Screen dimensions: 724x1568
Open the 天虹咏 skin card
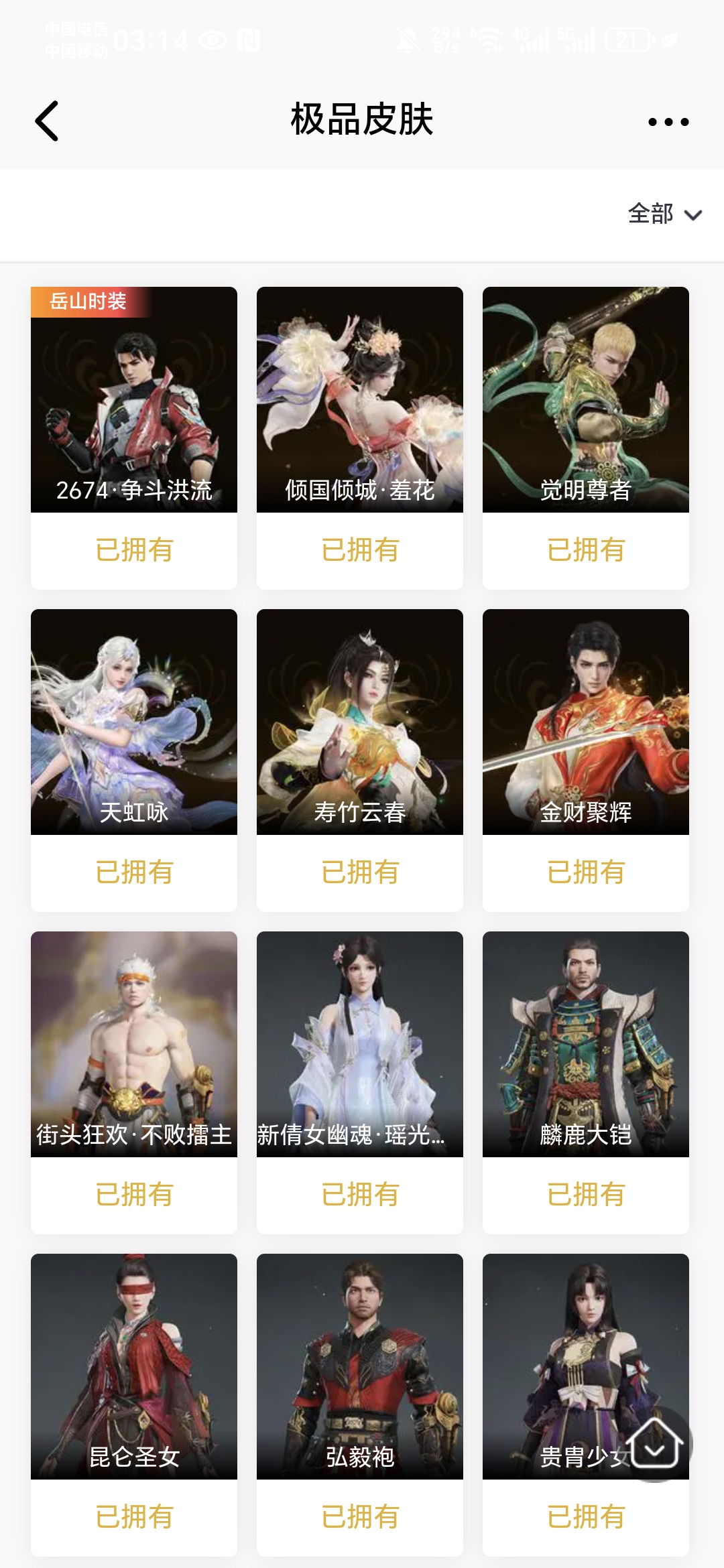(134, 761)
